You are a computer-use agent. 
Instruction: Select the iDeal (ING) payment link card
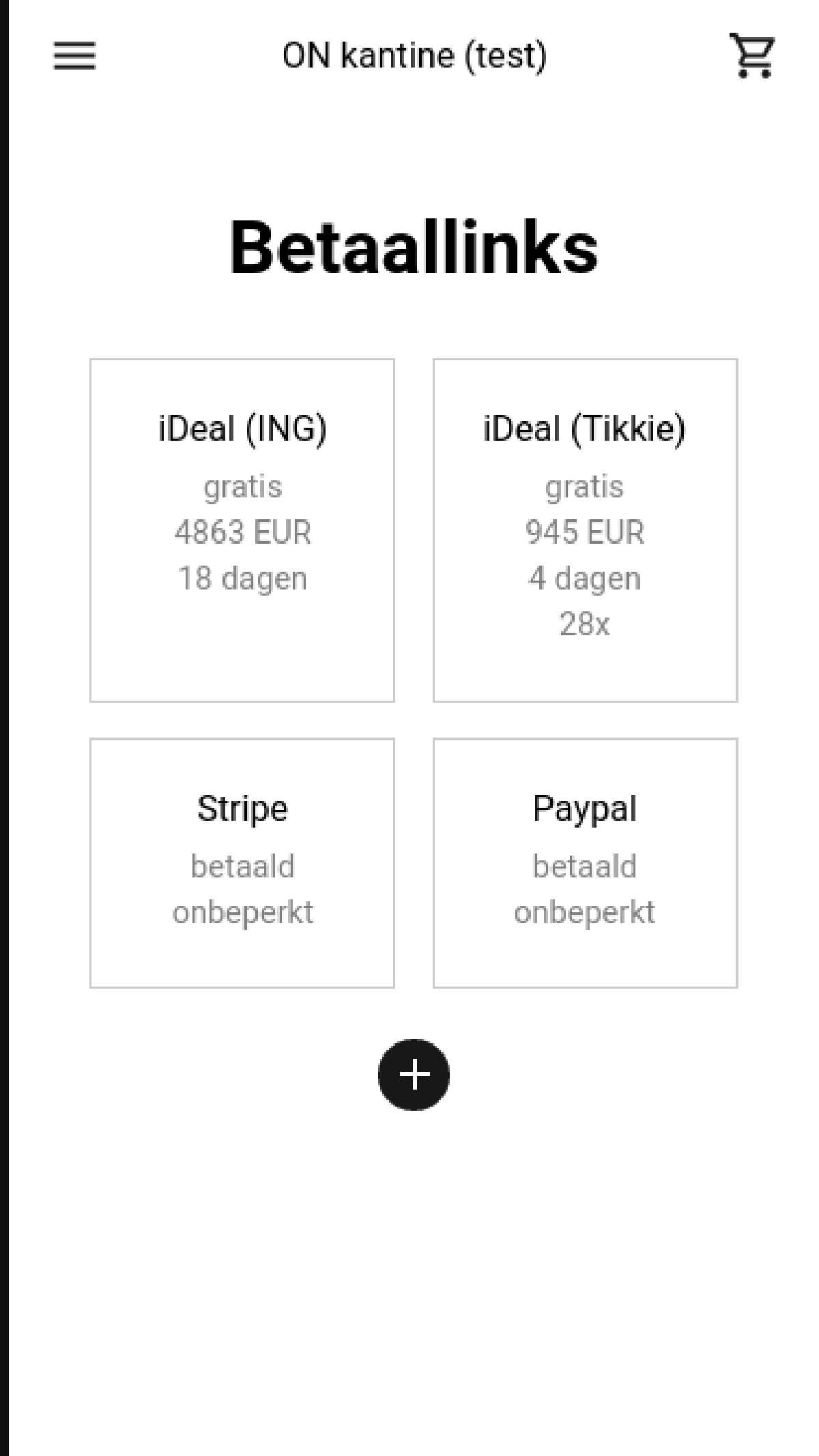coord(242,529)
